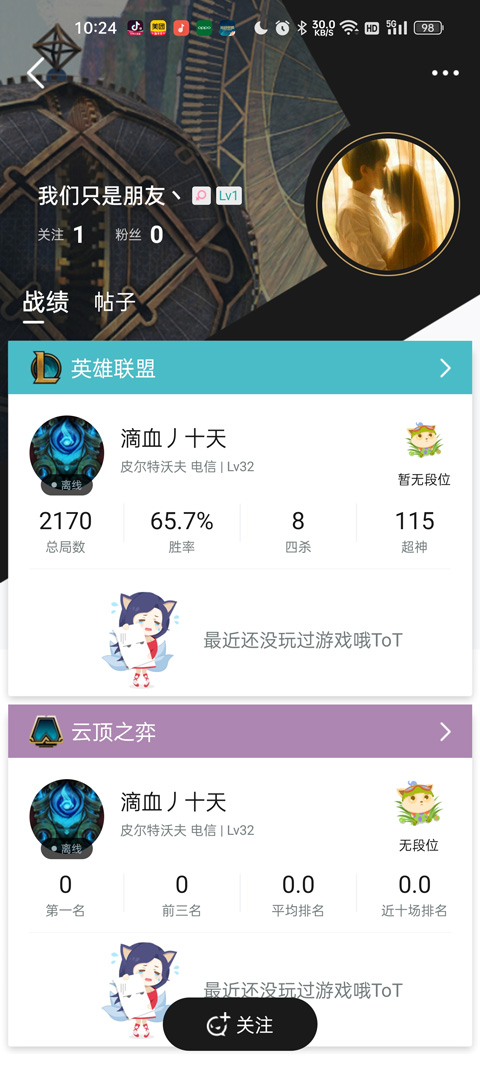Select the 战绩 tab
This screenshot has width=480, height=1072.
[x=45, y=302]
